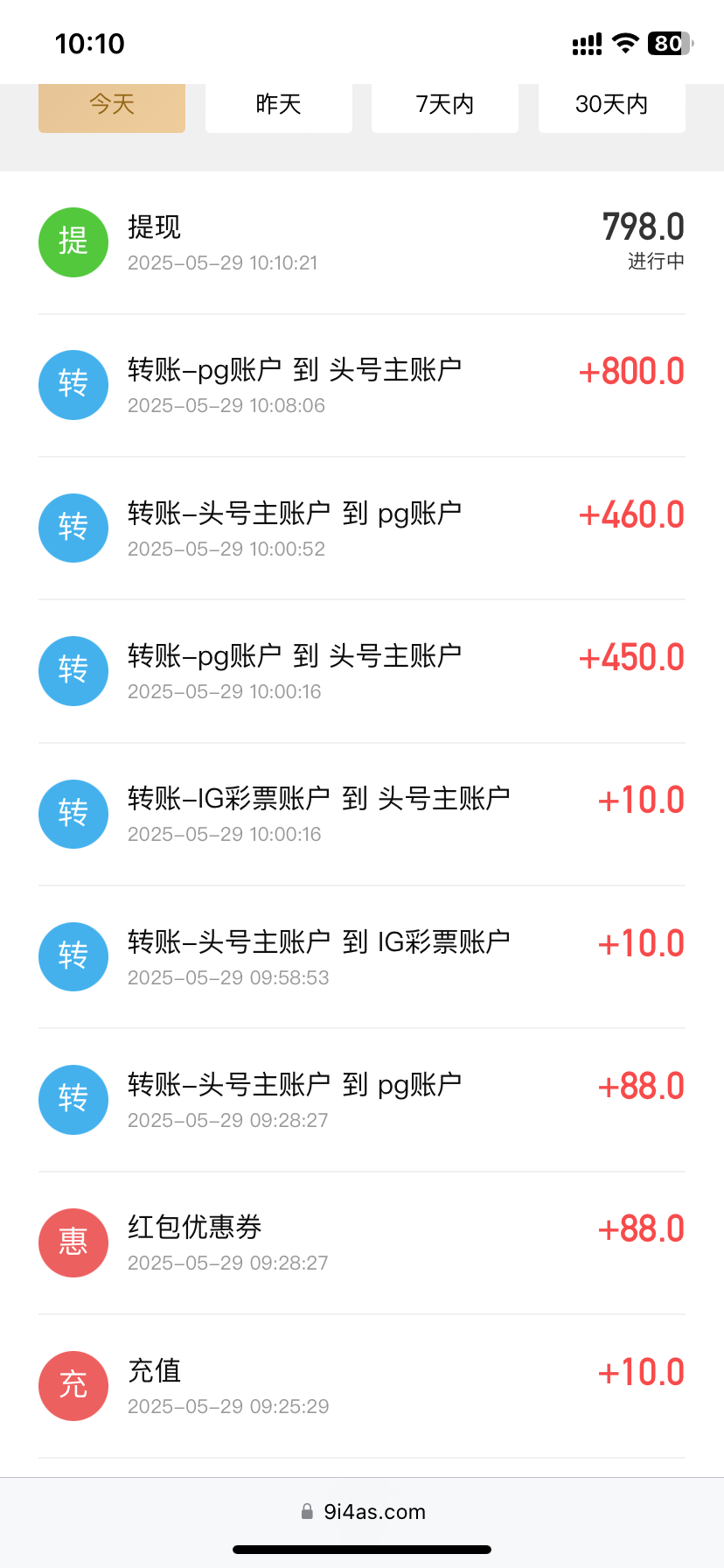Switch to the 昨天 filter

pyautogui.click(x=278, y=106)
